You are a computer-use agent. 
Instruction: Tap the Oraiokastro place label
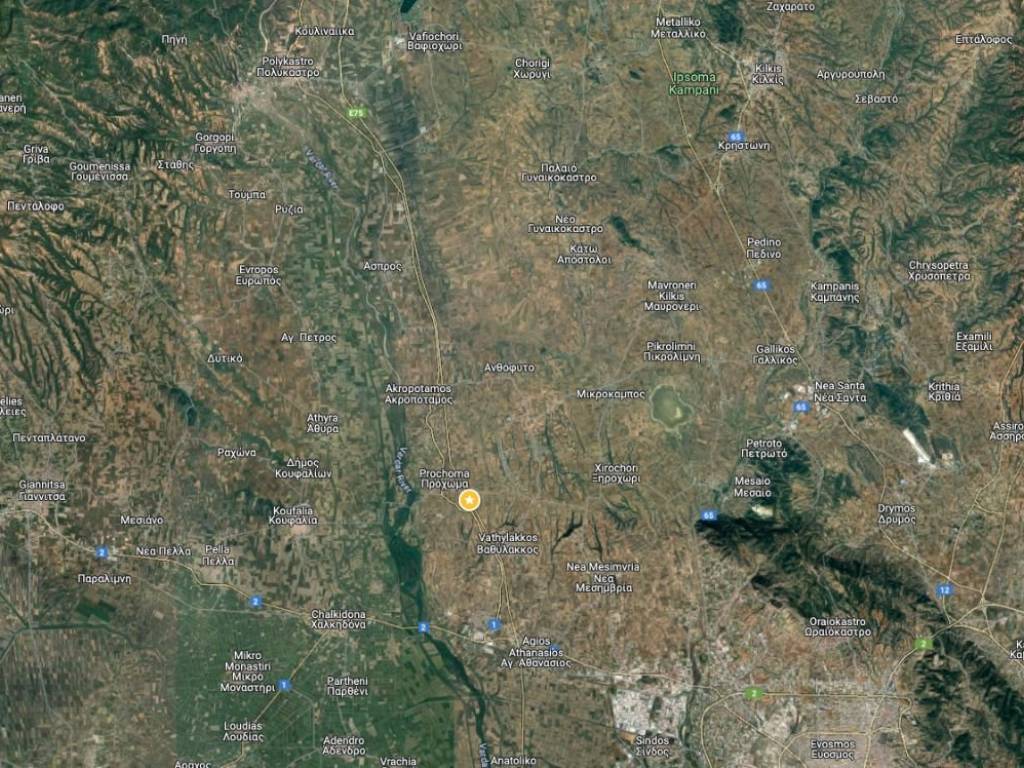pos(839,626)
